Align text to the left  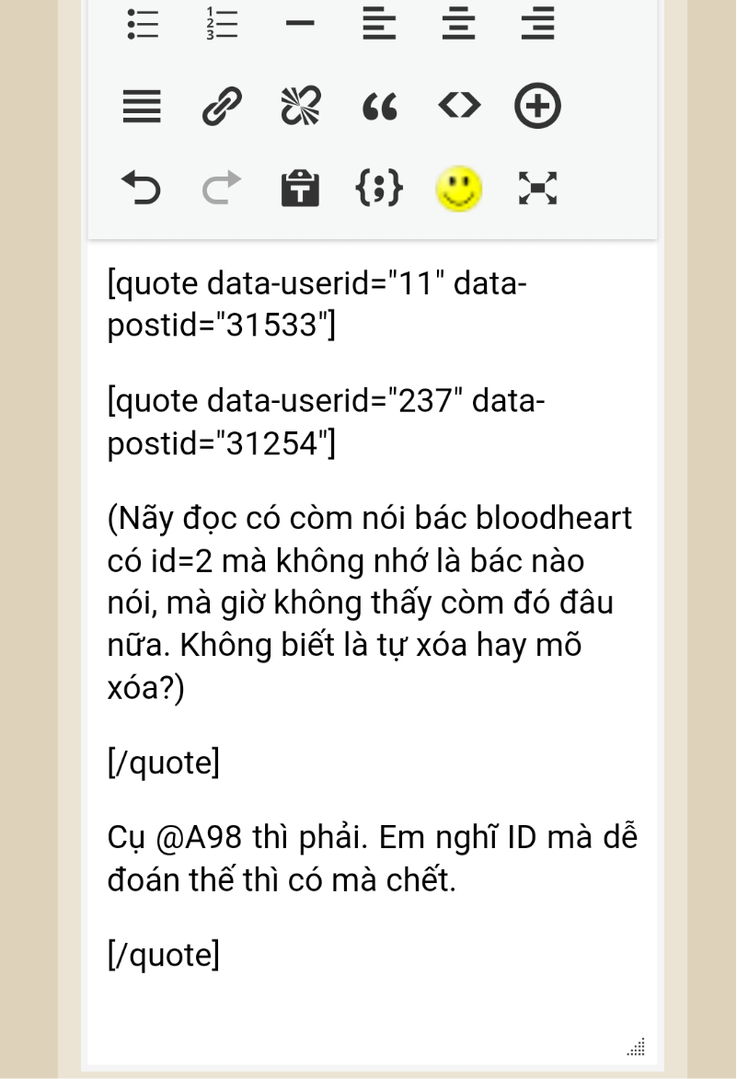pos(379,23)
